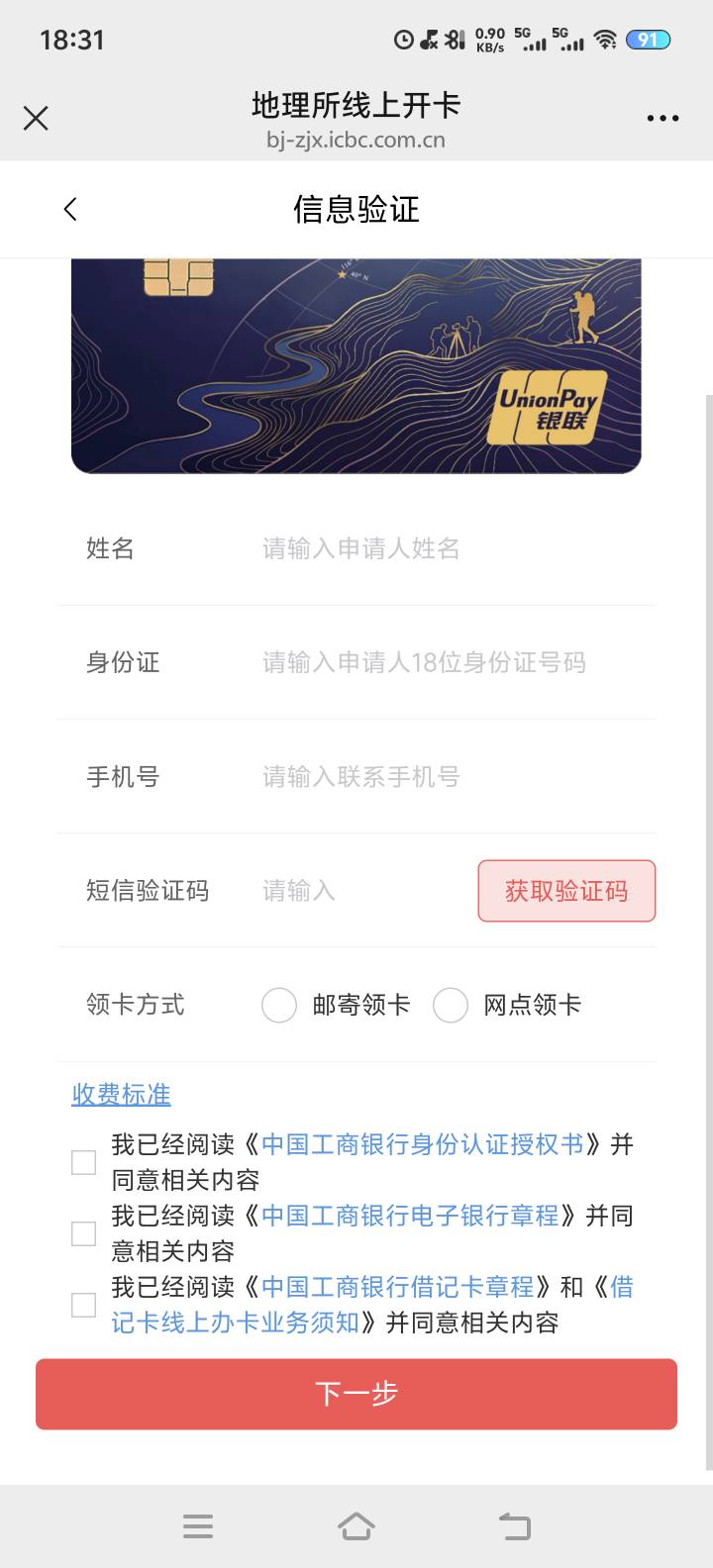Tap 获取验证码 to request a code

coord(566,891)
